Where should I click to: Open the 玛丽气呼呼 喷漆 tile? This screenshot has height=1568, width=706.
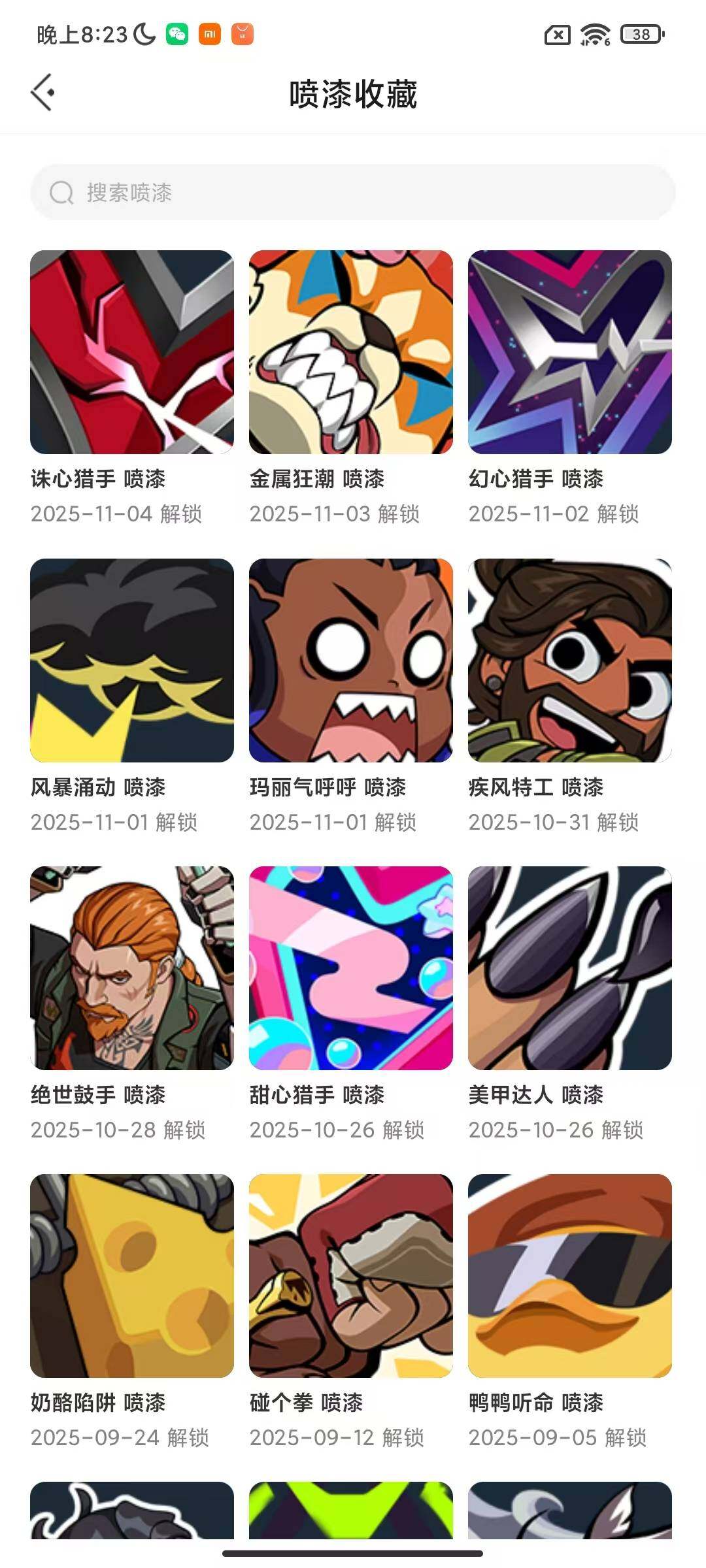coord(351,661)
